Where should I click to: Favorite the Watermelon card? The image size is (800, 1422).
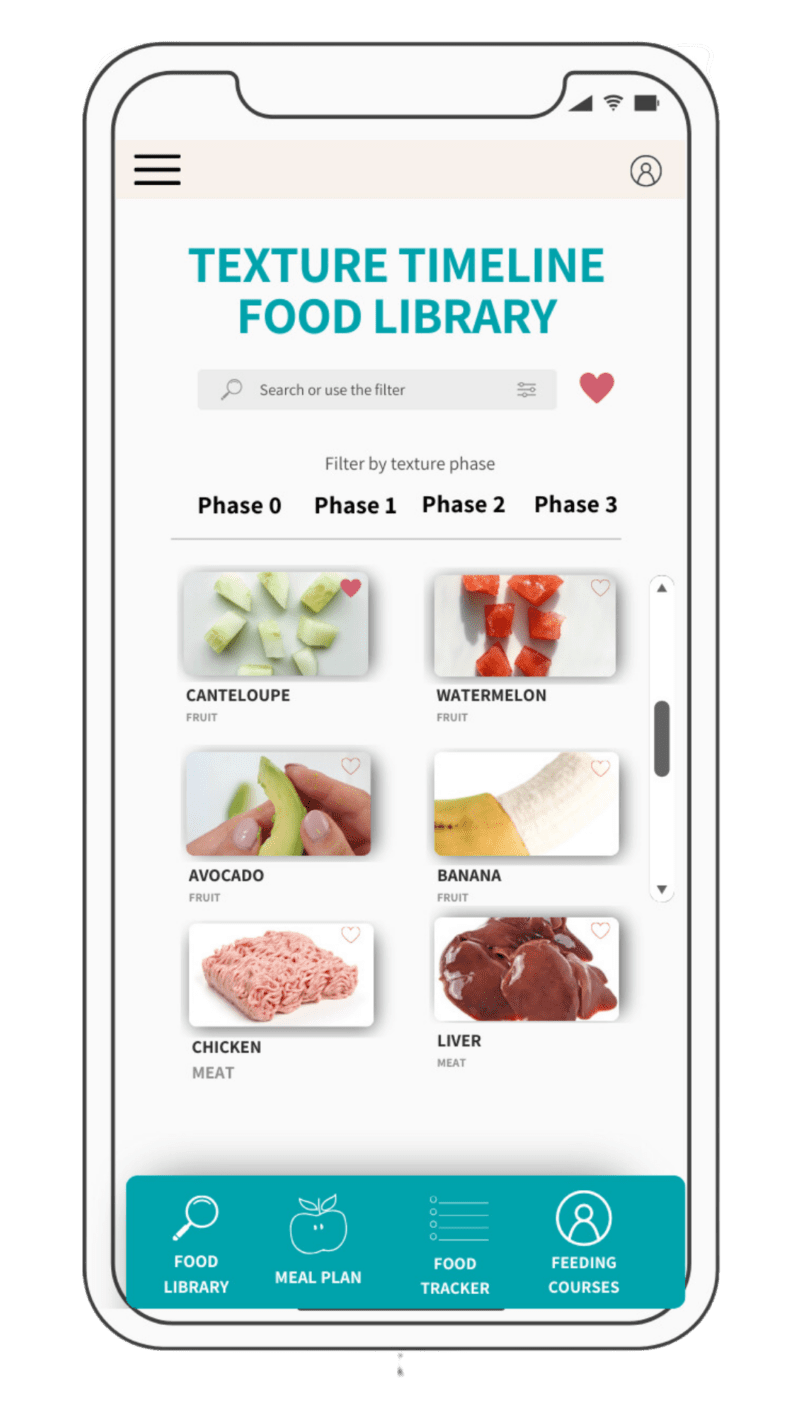coord(600,588)
